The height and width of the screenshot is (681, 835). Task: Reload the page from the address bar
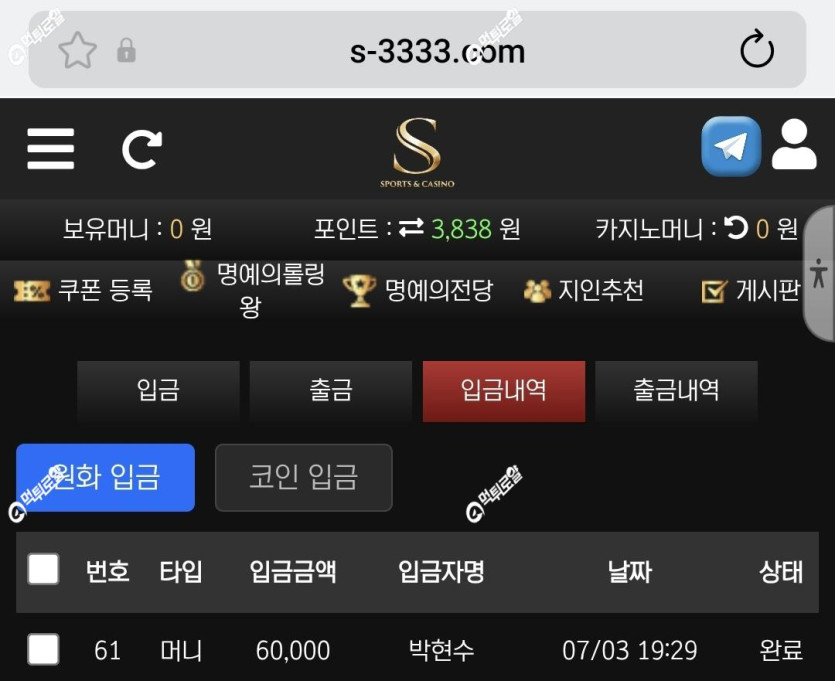(757, 50)
